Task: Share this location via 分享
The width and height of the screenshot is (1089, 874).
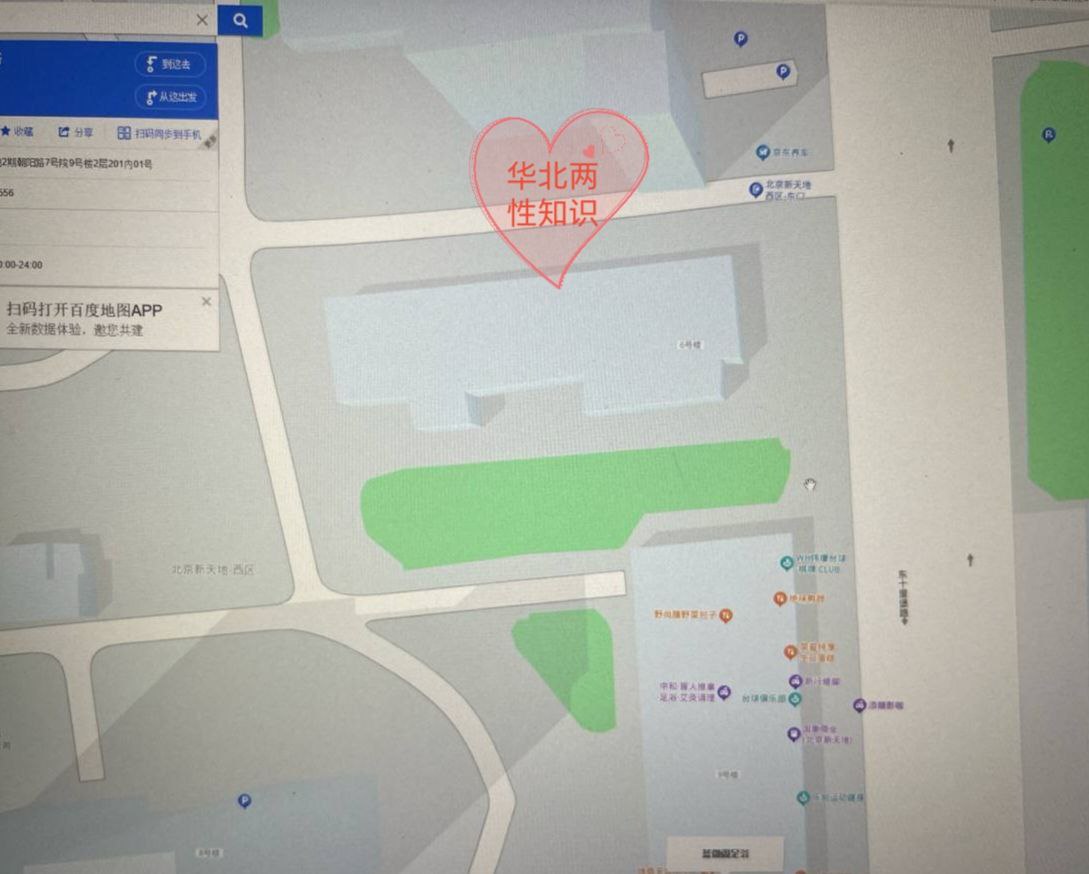Action: click(76, 132)
